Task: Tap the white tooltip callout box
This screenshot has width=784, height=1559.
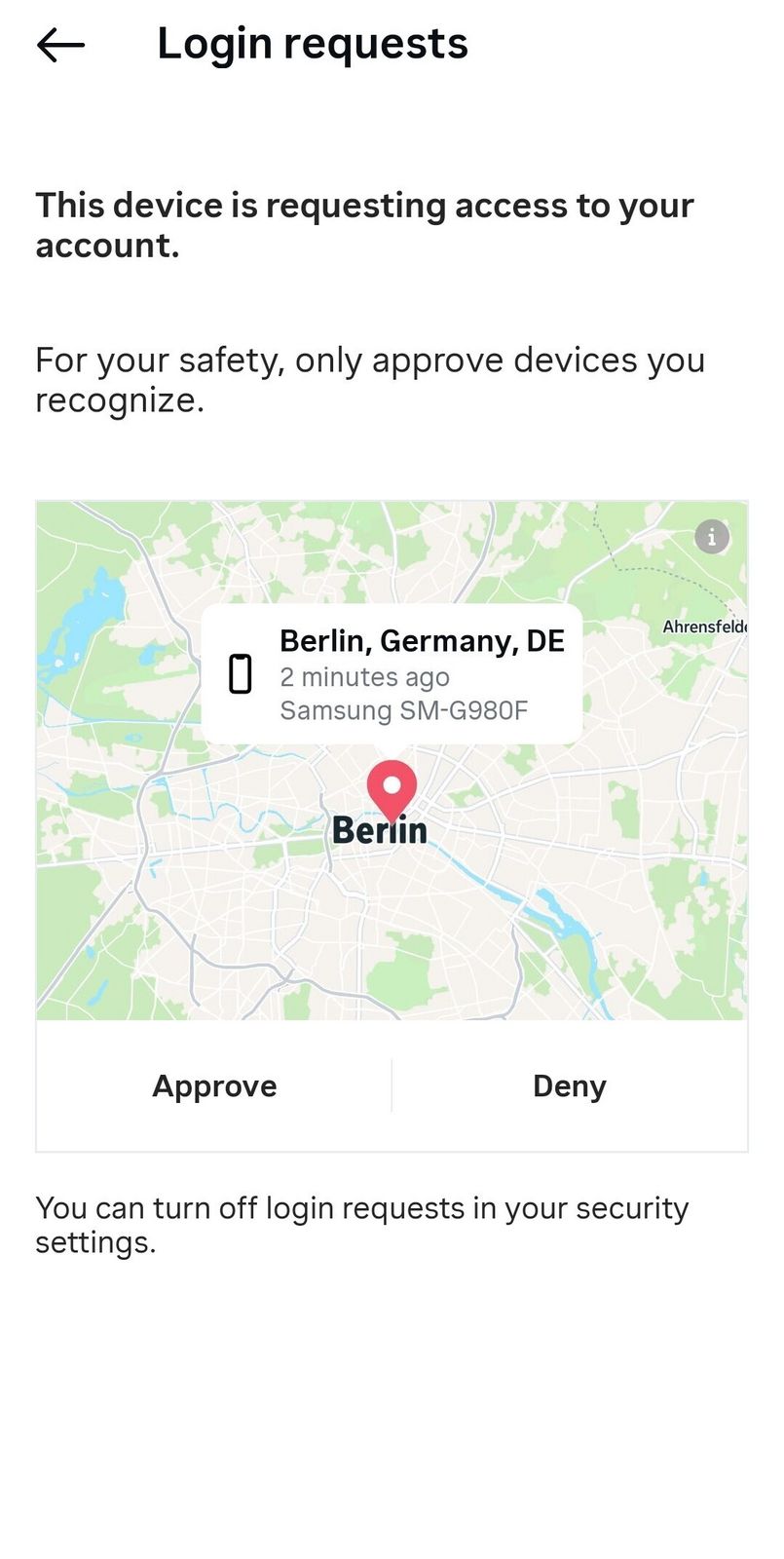Action: tap(392, 672)
